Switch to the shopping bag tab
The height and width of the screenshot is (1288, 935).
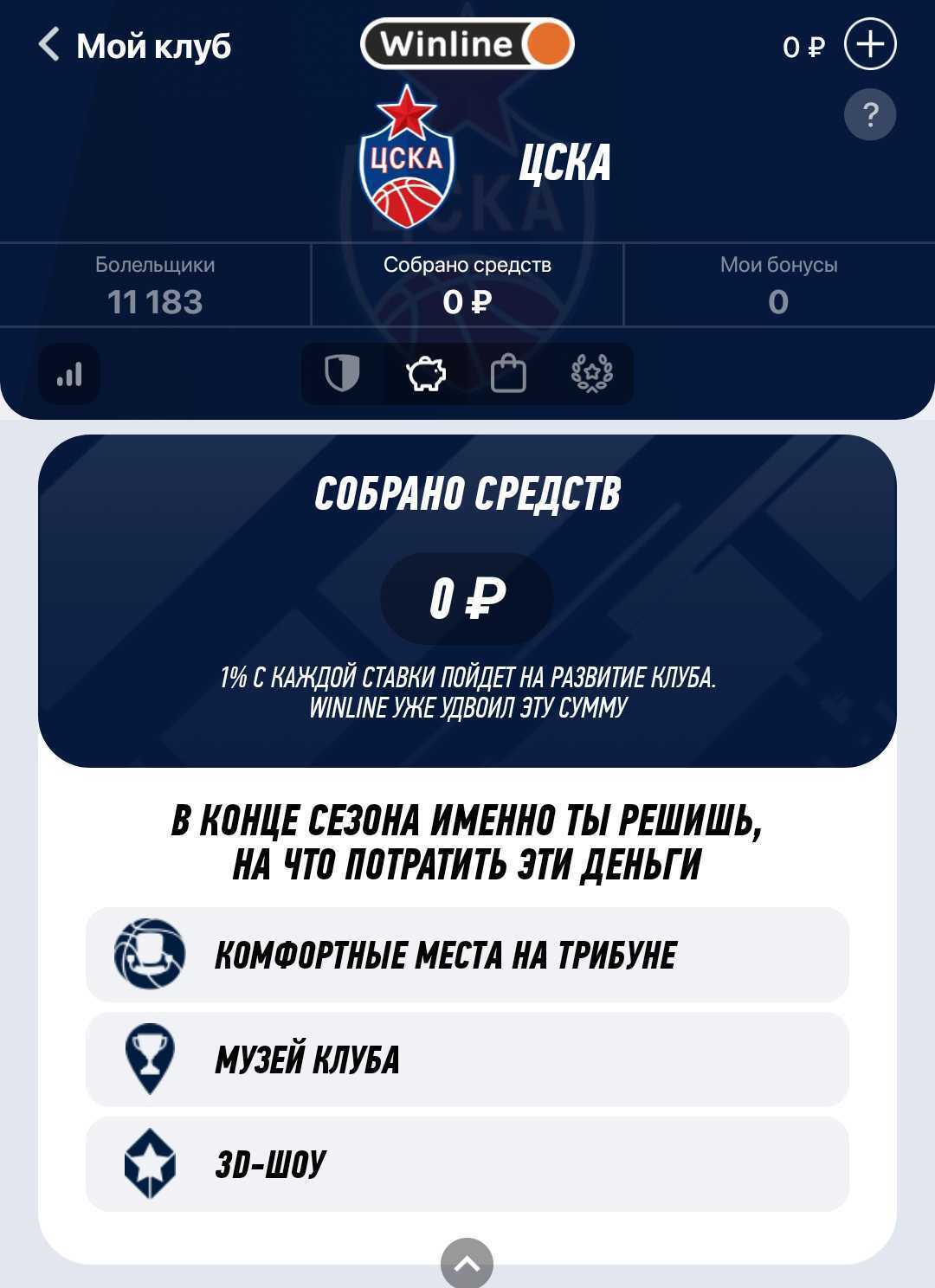[508, 374]
